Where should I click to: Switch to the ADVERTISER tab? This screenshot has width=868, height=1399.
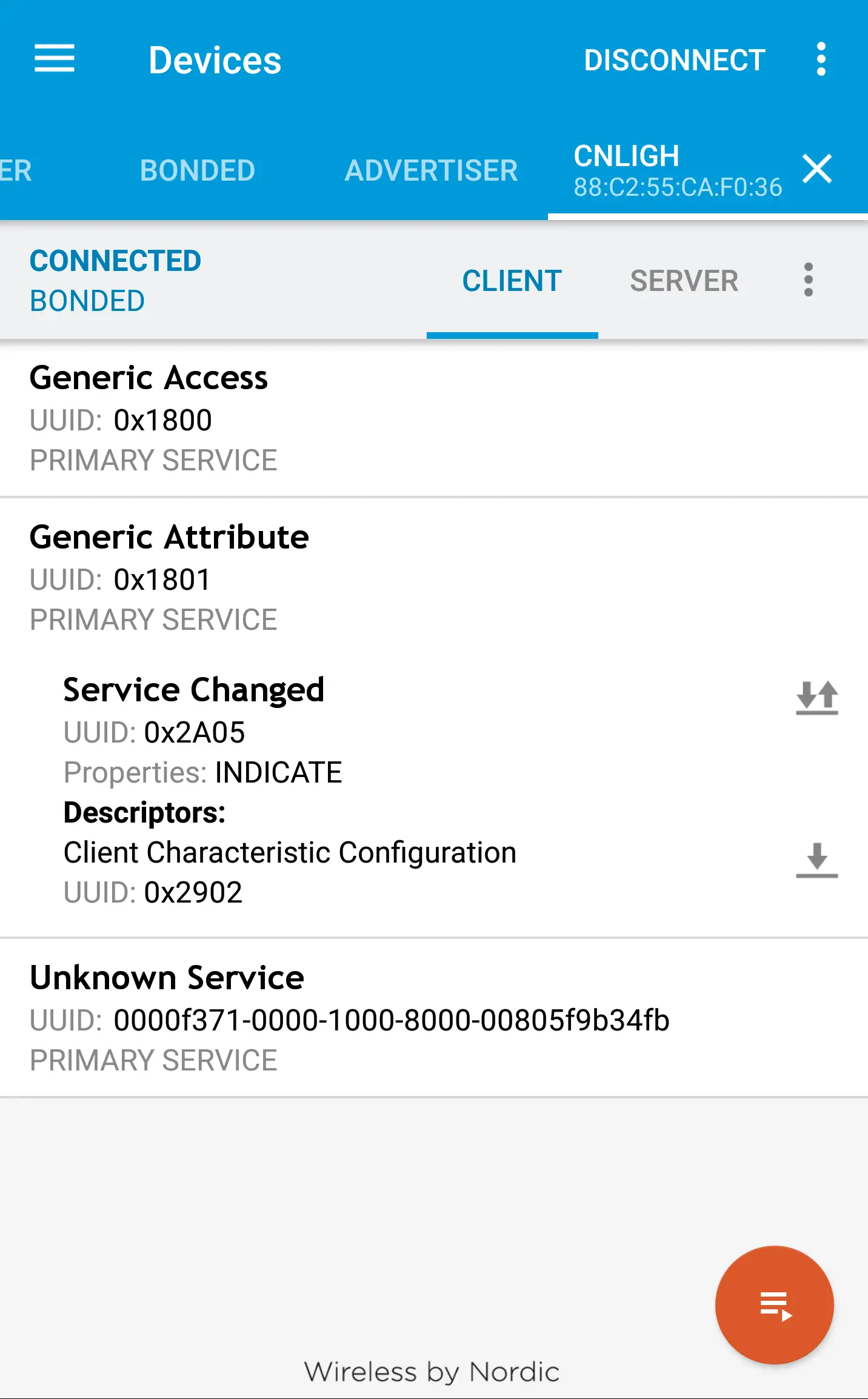pyautogui.click(x=431, y=170)
